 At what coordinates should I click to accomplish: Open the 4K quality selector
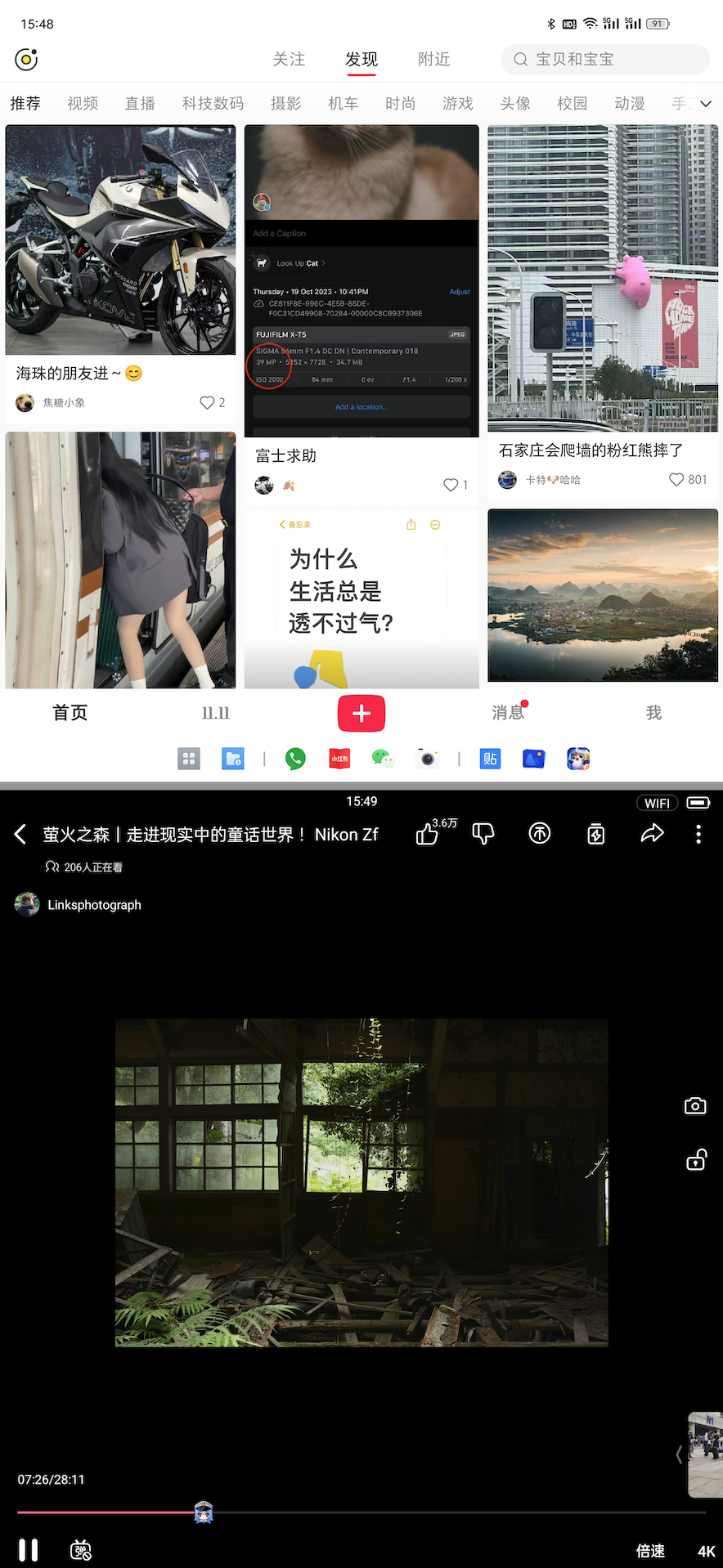[x=706, y=1551]
